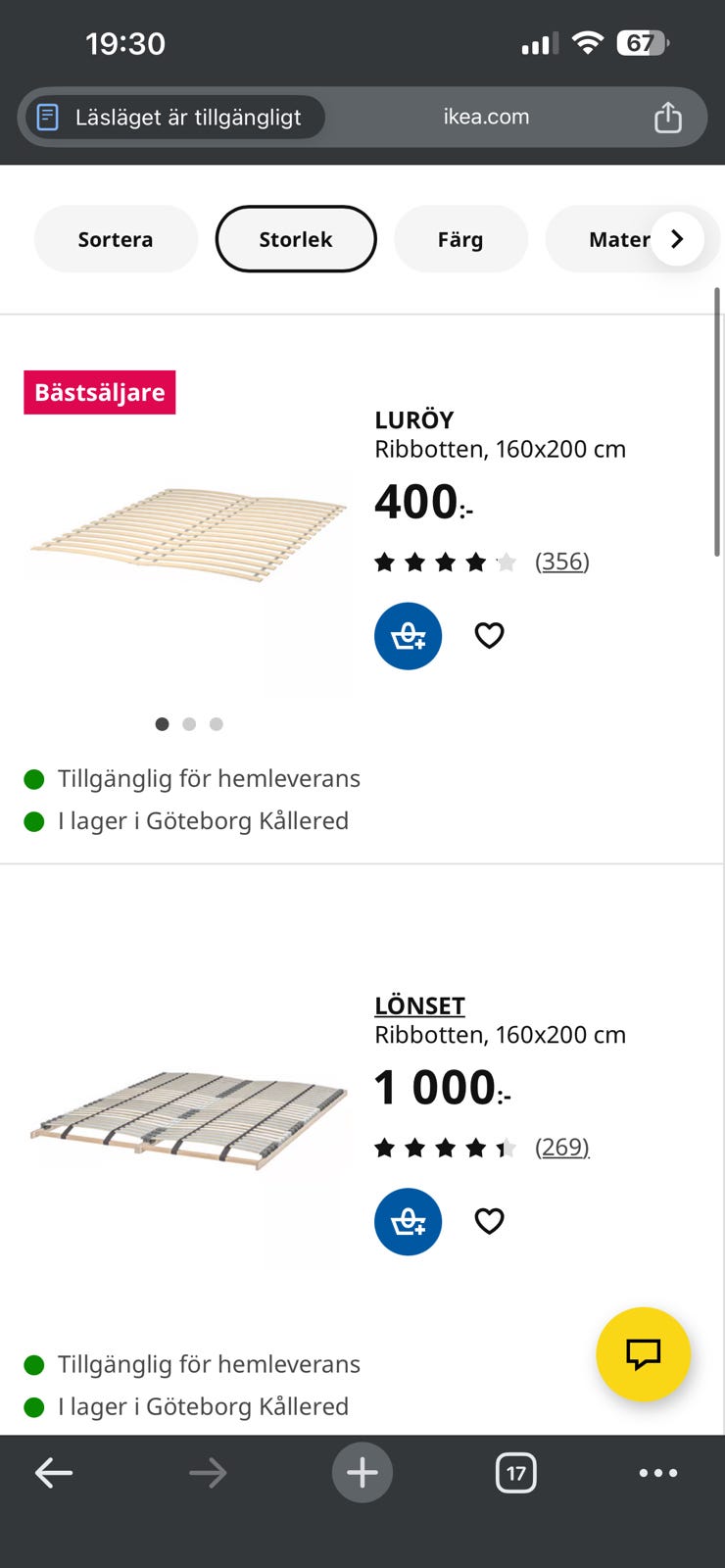Viewport: 725px width, 1568px height.
Task: Open the 356 reviews for LURÖY
Action: coord(562,561)
